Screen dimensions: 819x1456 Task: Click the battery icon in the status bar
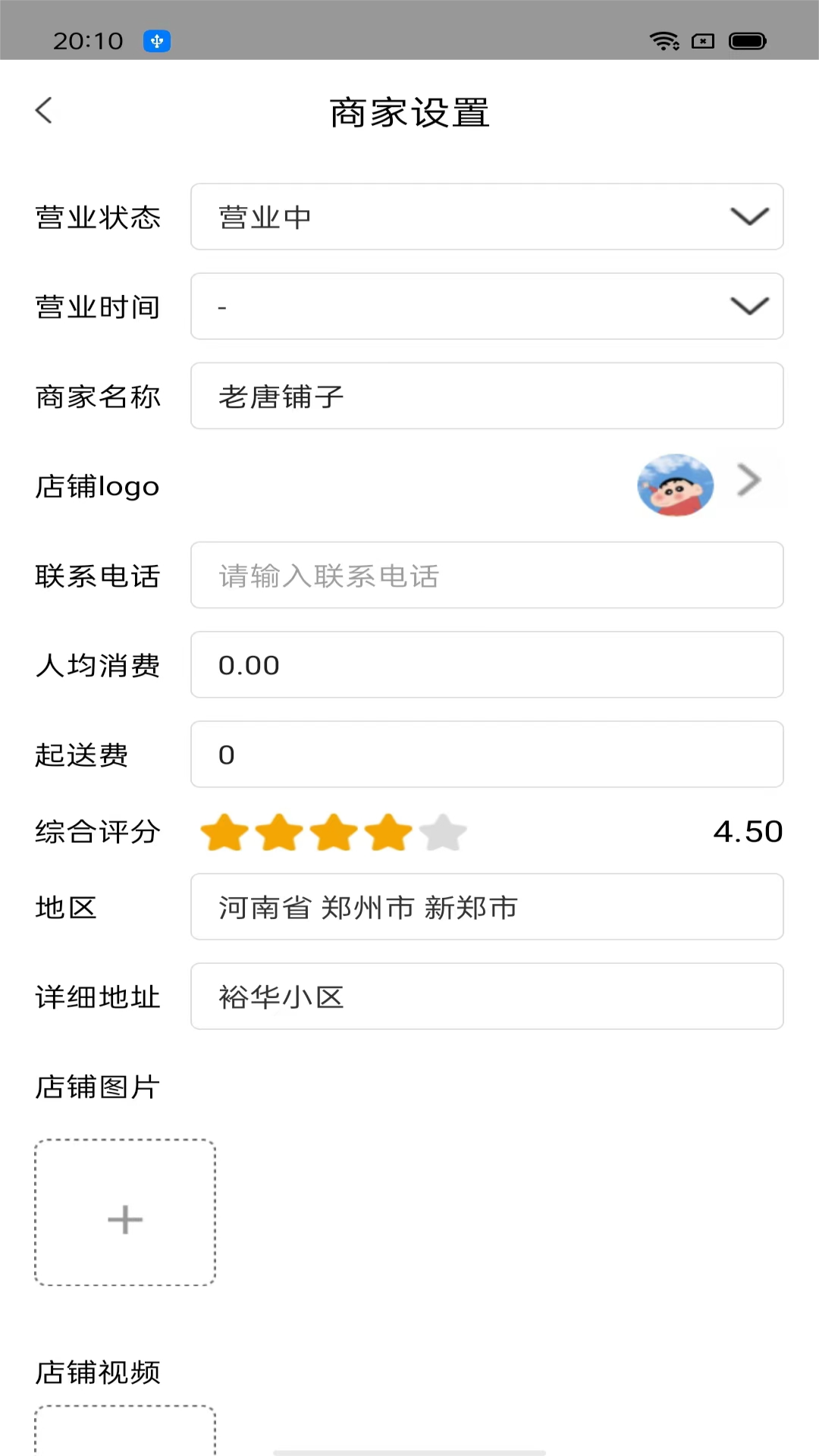[x=747, y=42]
